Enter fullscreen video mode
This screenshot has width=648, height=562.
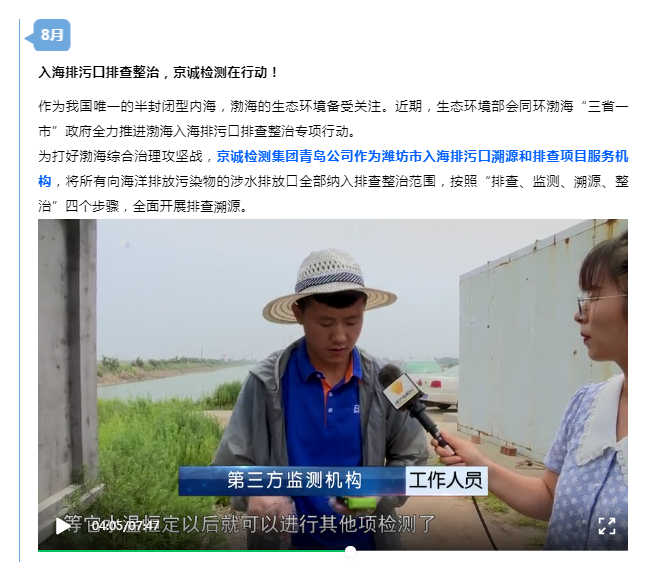606,526
